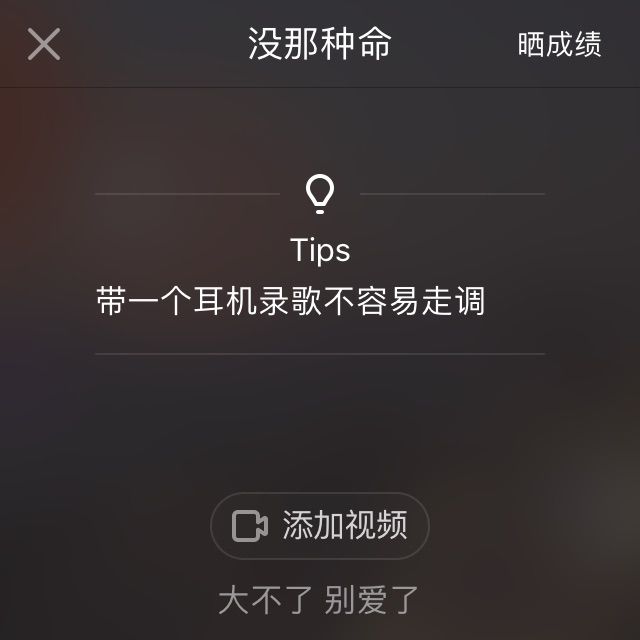
Task: Close the recording screen with the X
Action: (x=44, y=44)
